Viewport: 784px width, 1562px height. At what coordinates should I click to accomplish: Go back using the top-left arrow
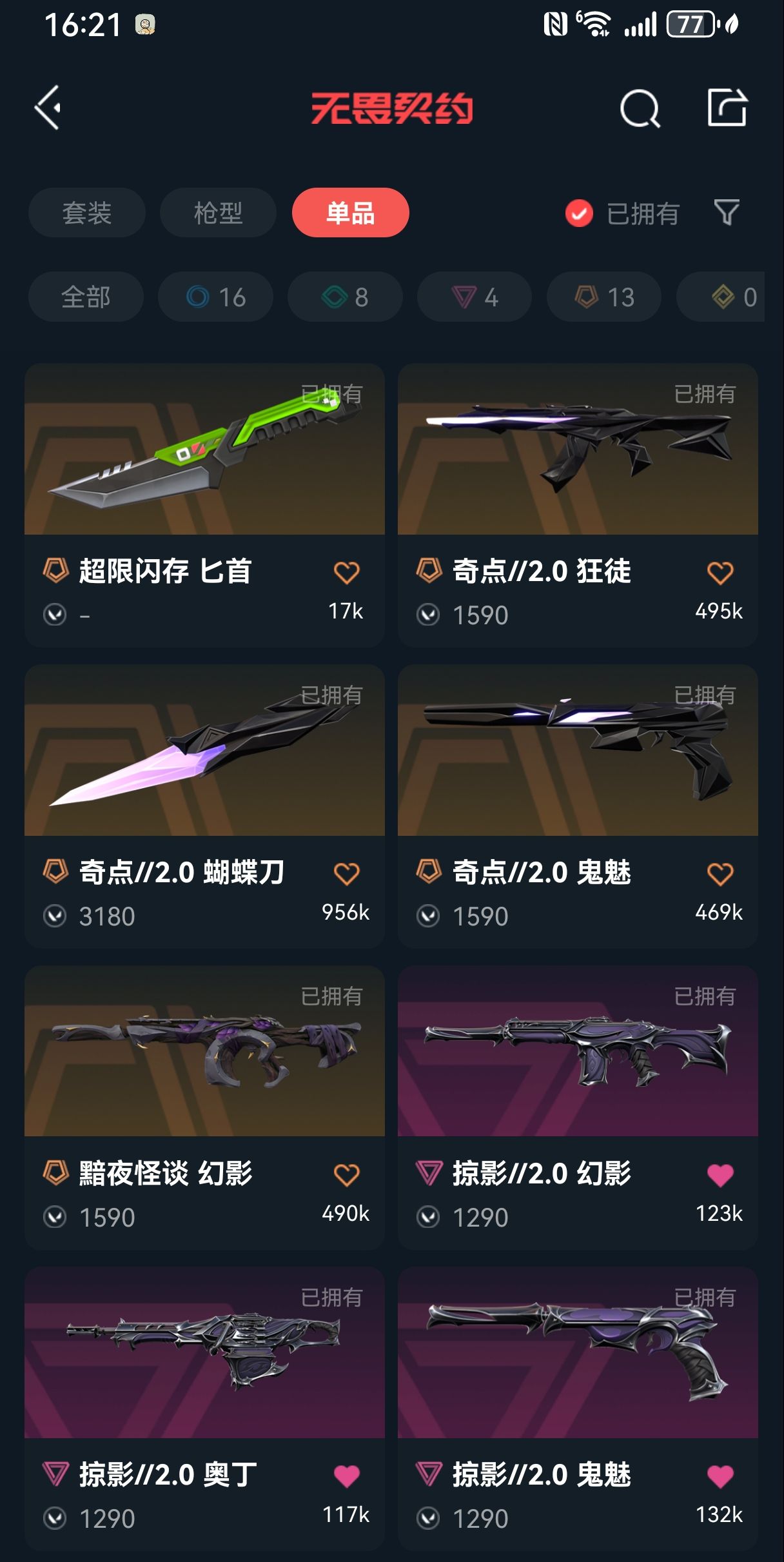click(48, 108)
